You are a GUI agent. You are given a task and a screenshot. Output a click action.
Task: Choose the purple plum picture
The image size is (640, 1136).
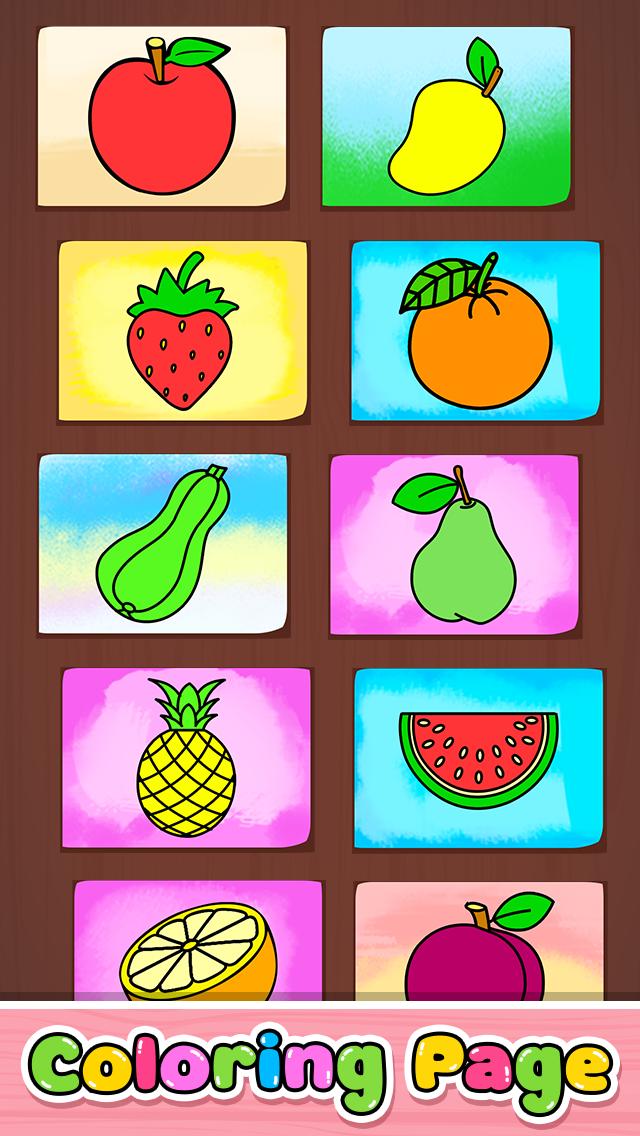(x=480, y=945)
